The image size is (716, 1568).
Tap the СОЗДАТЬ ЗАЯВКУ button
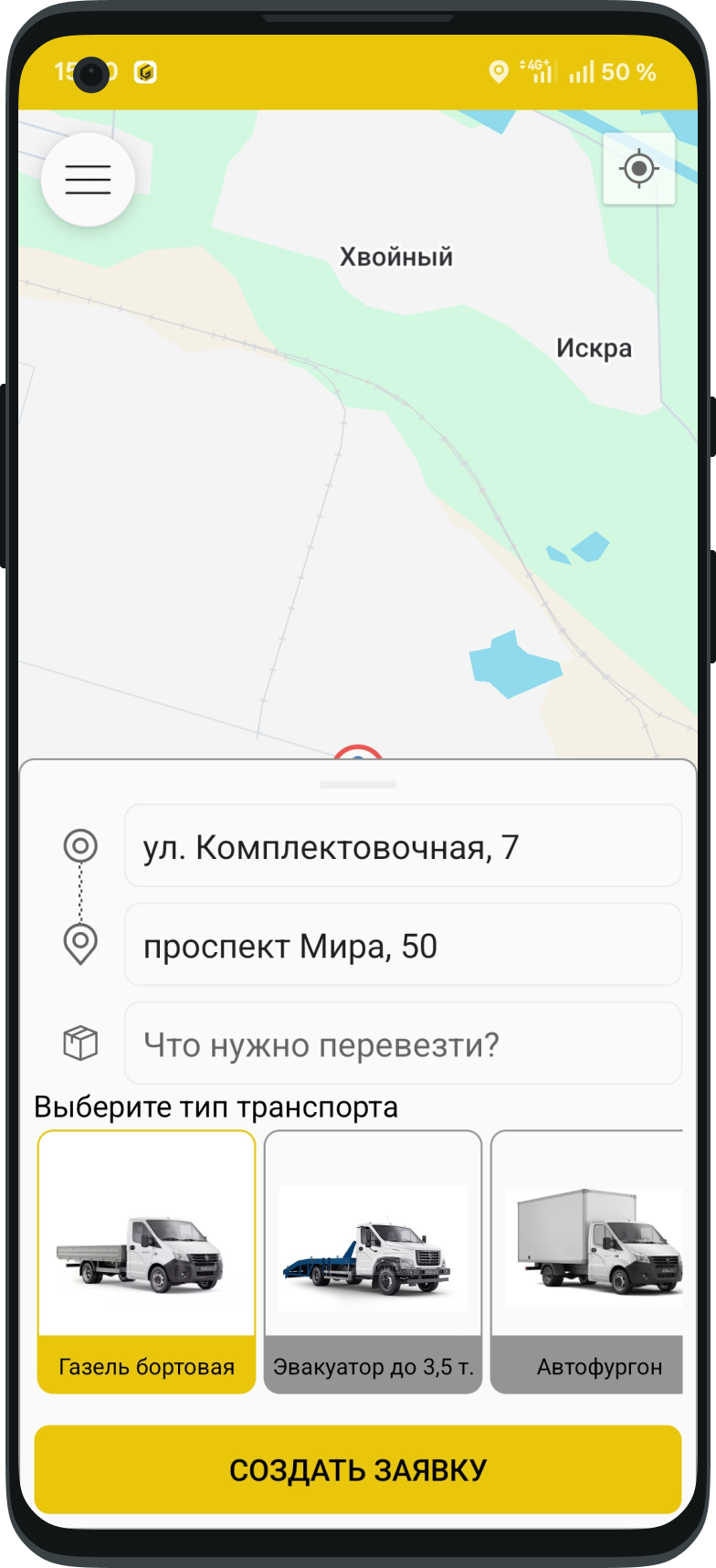click(358, 1469)
